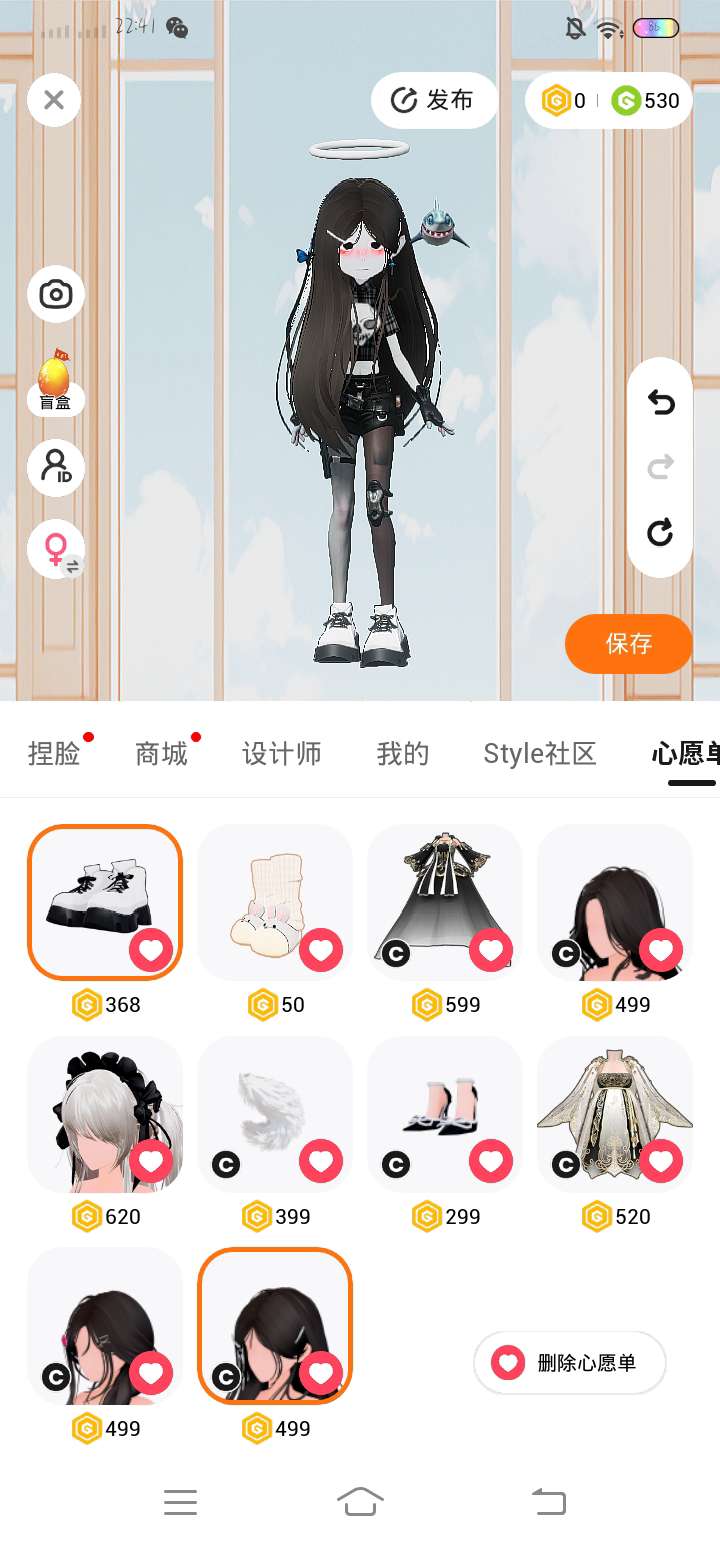Switch avatar gender with the female icon
720x1544 pixels.
(56, 549)
